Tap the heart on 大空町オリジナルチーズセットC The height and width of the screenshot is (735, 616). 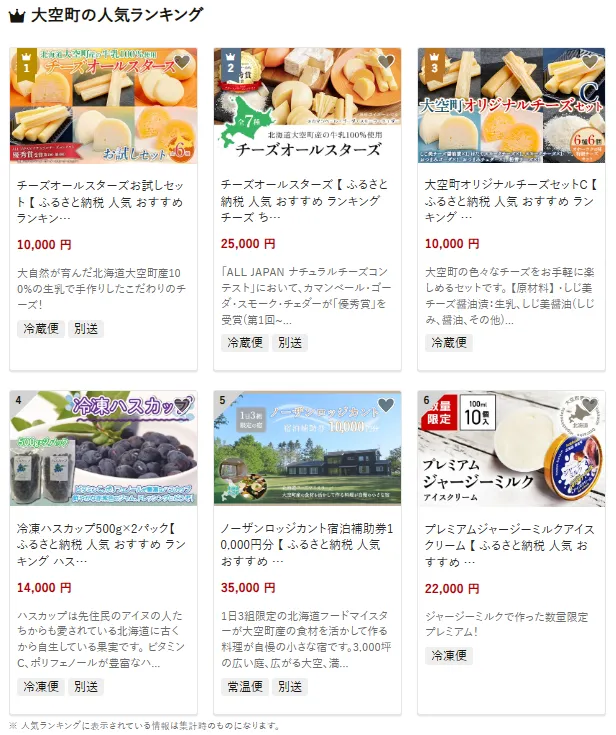pyautogui.click(x=590, y=62)
